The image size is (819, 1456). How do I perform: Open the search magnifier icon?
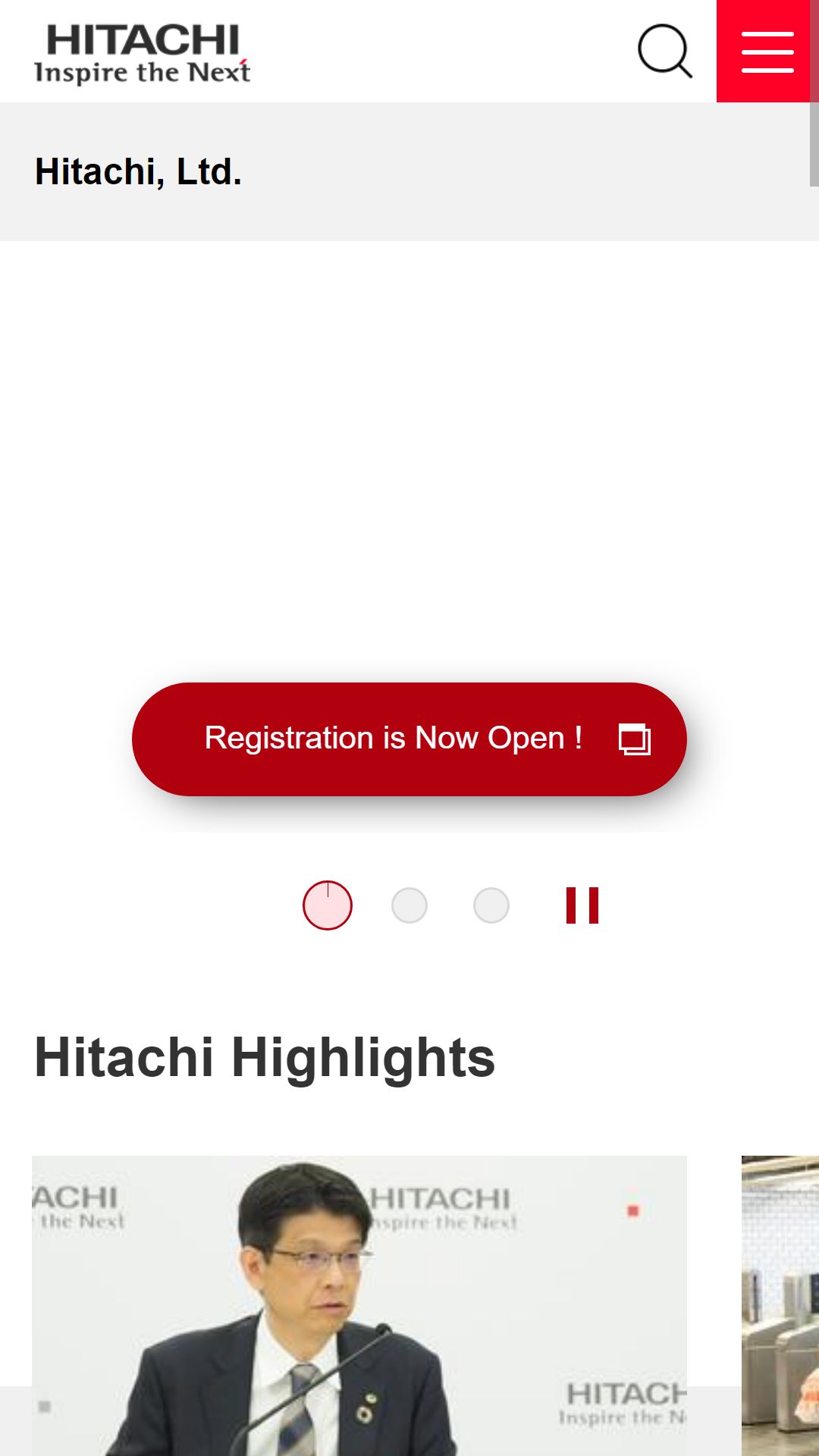pos(665,51)
